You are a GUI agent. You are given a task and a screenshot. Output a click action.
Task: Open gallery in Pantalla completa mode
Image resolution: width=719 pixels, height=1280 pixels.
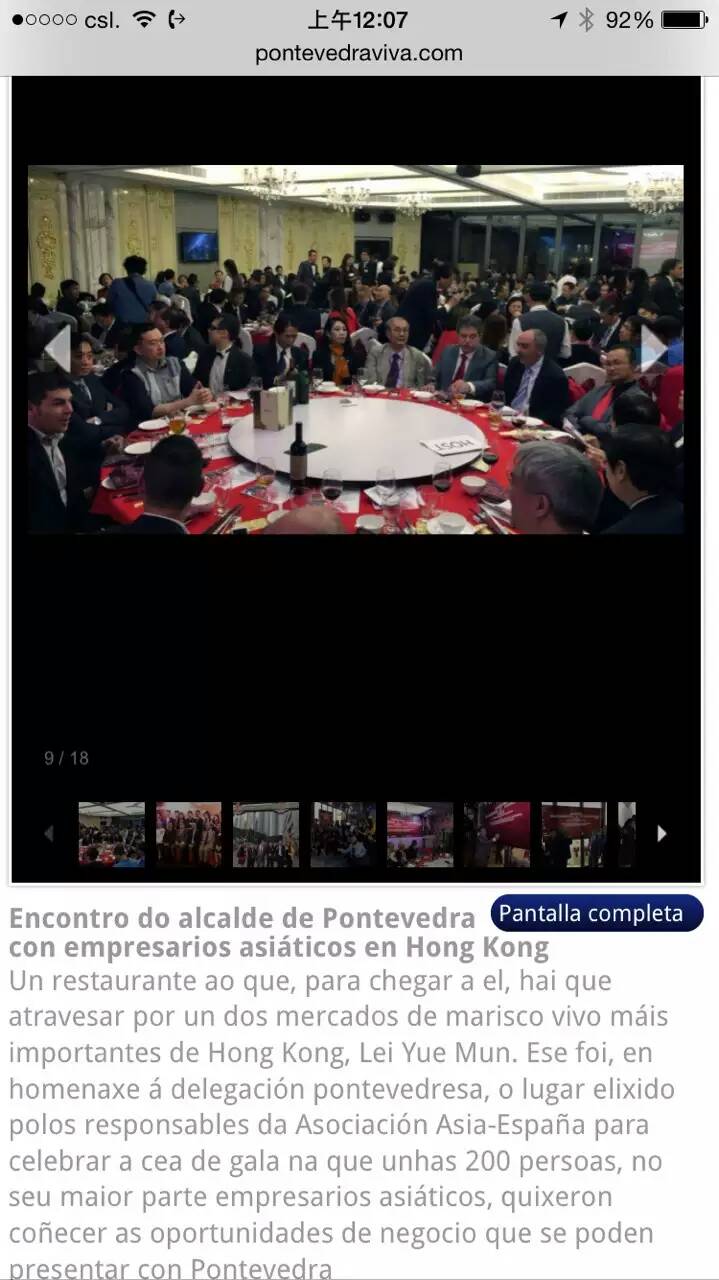pos(596,913)
